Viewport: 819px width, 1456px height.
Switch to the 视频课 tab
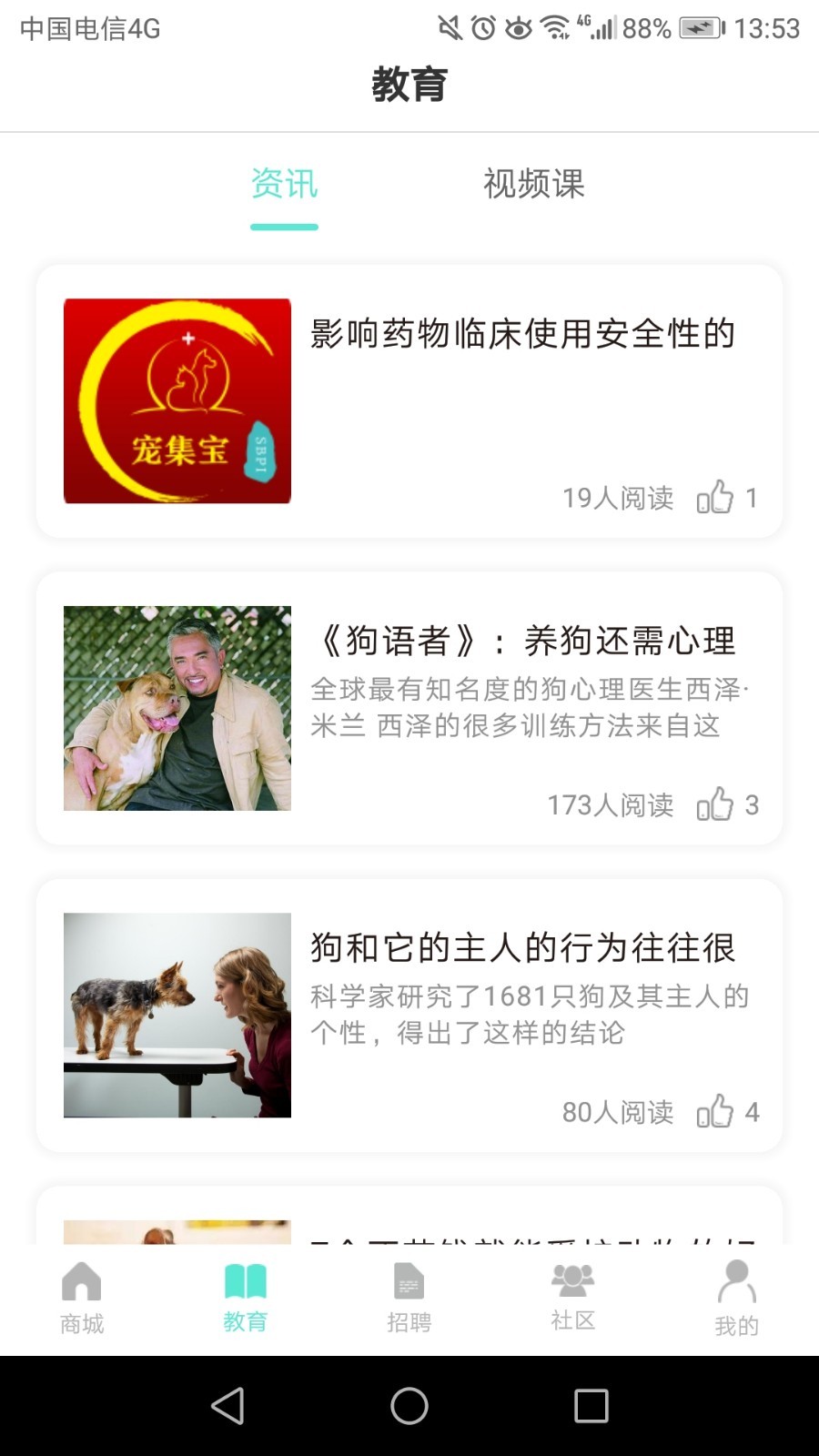point(534,185)
